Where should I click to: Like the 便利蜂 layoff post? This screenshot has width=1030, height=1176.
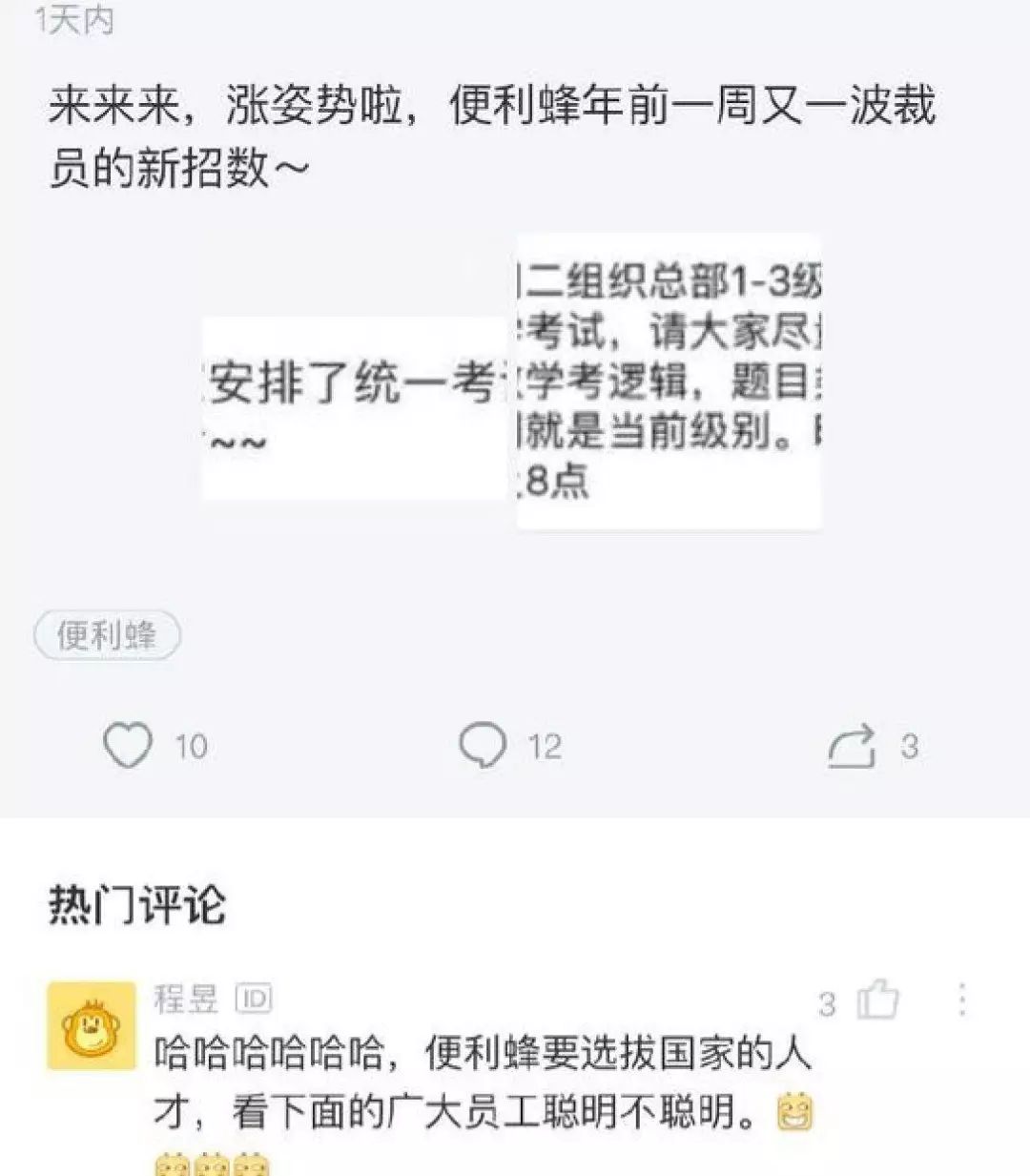(x=128, y=745)
